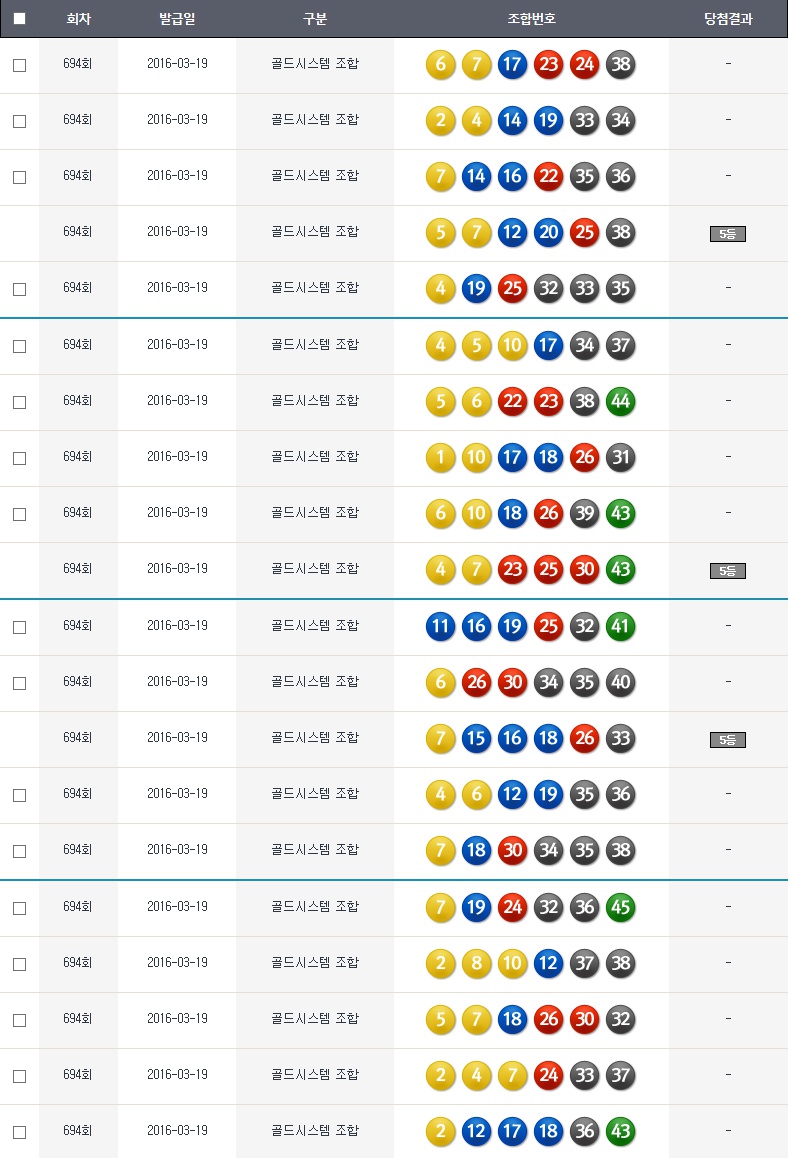Tick the row with numbers 5 6 22 23 38 44

click(19, 402)
